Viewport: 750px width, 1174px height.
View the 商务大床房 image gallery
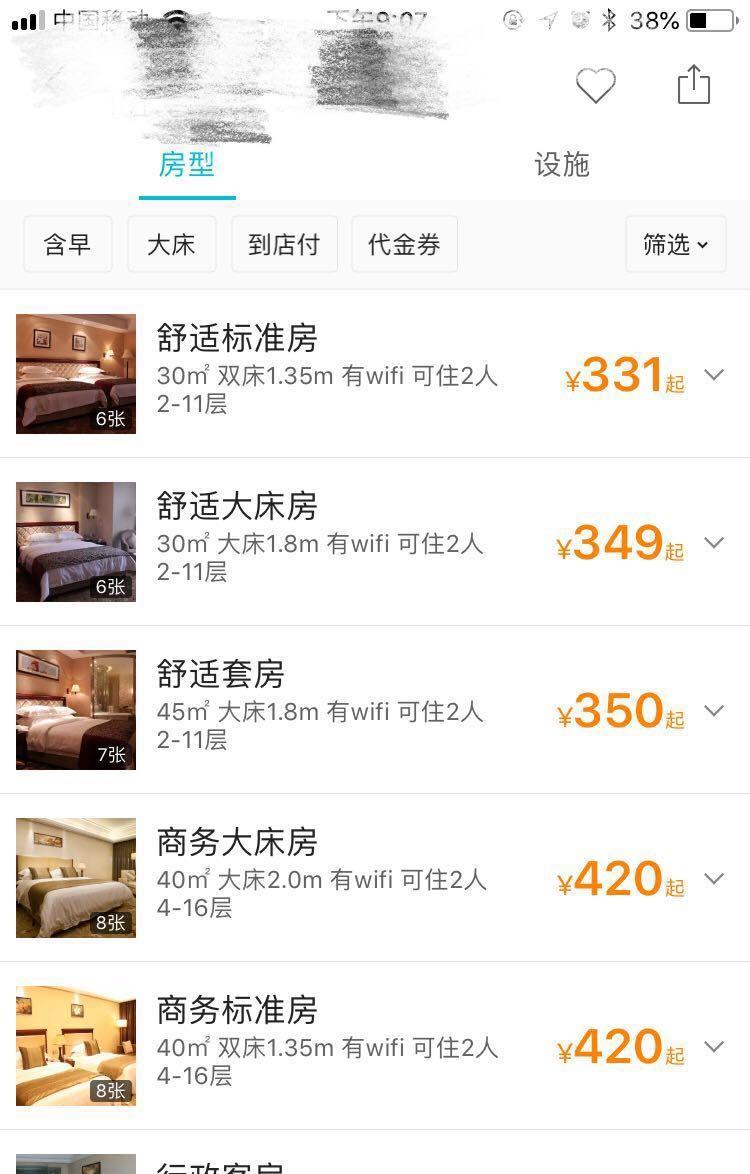(x=76, y=878)
